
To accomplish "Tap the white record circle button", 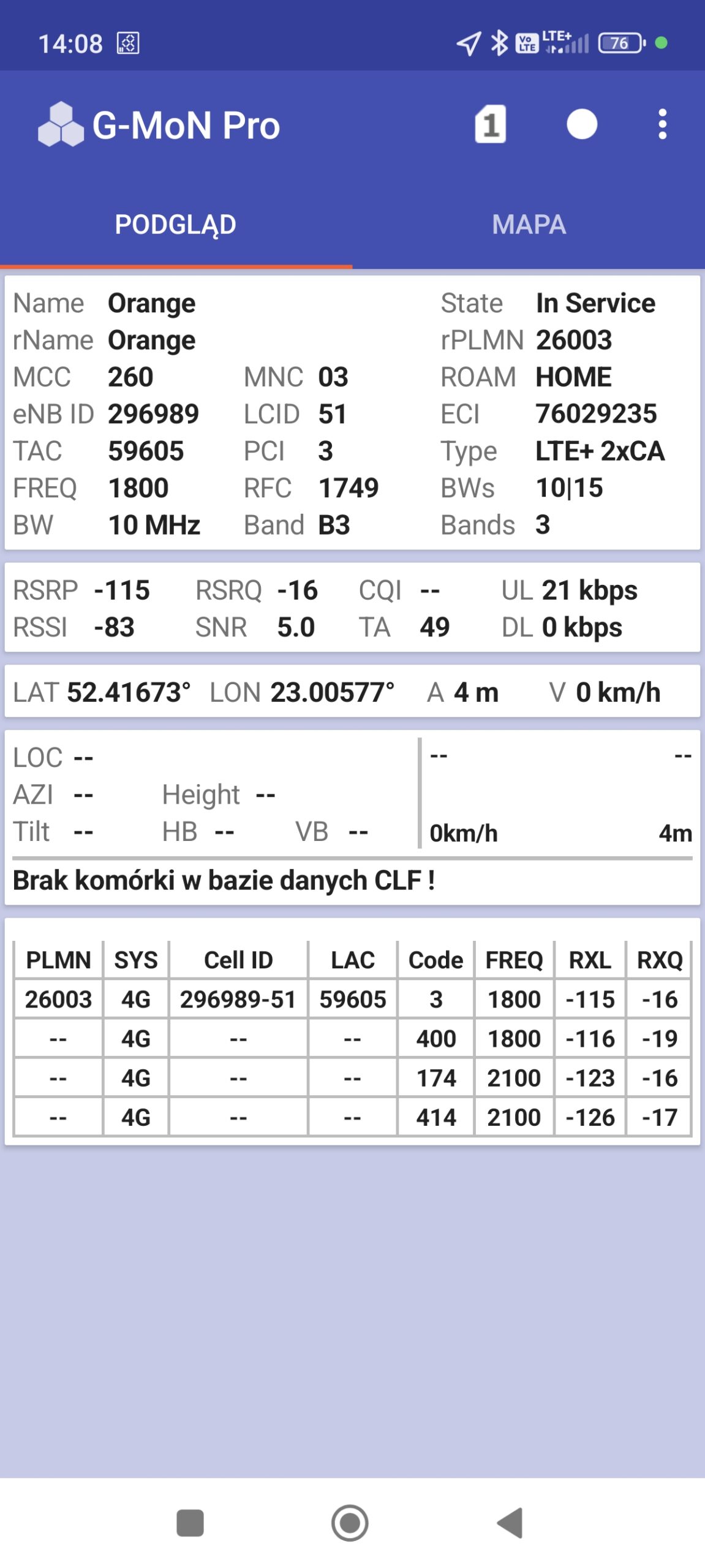I will tap(581, 124).
